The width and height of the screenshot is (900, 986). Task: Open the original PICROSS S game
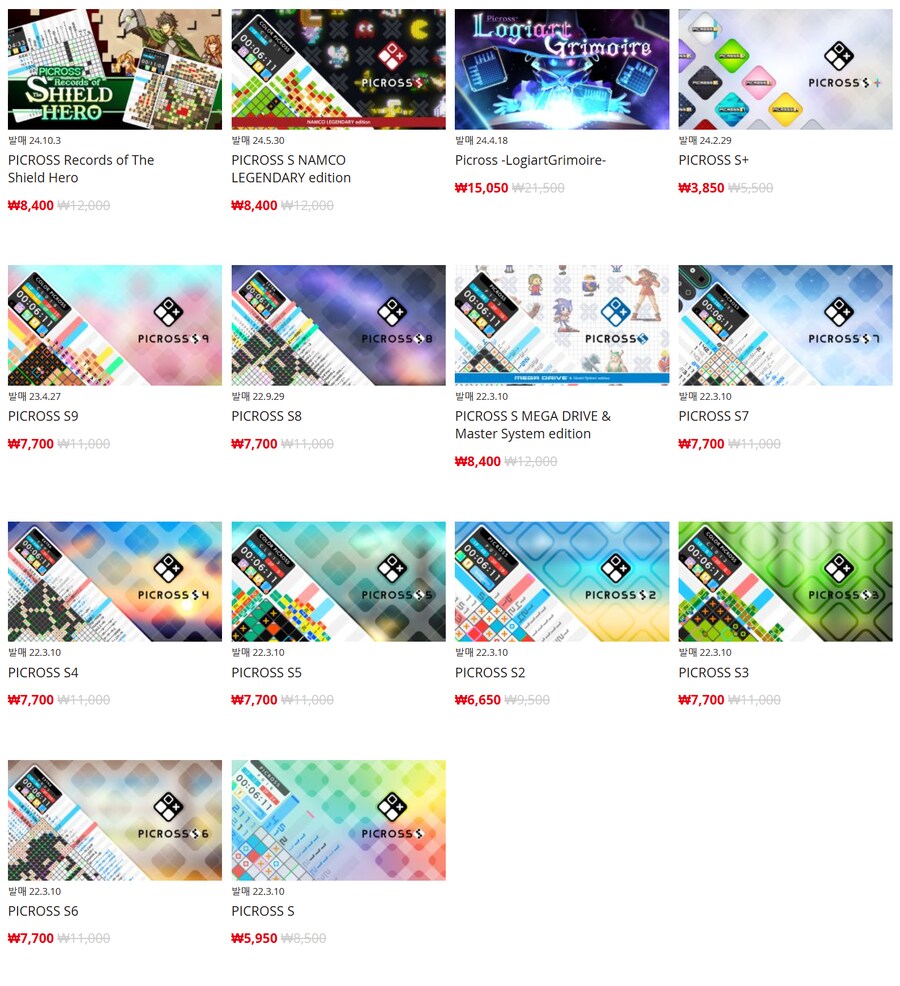click(338, 820)
